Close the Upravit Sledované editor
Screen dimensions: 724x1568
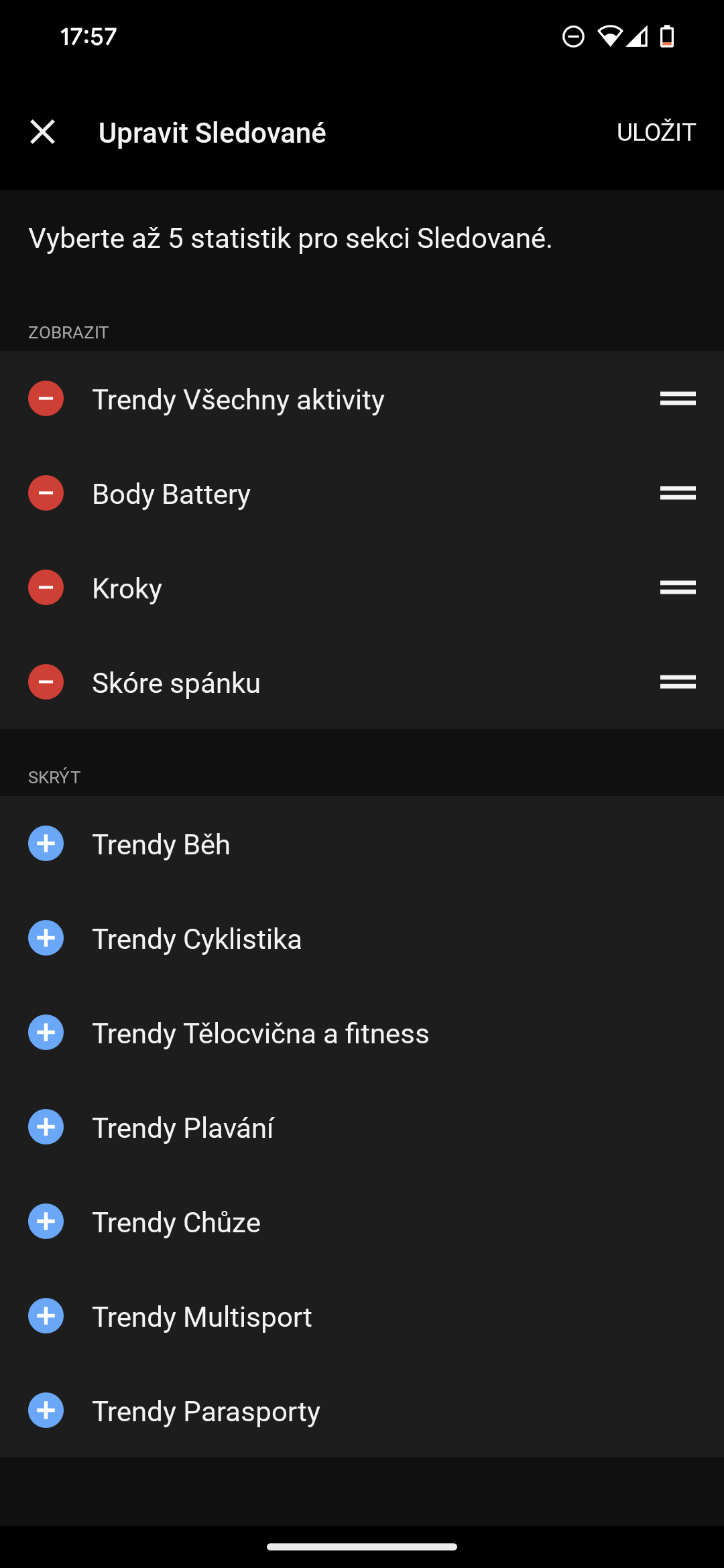[x=43, y=132]
